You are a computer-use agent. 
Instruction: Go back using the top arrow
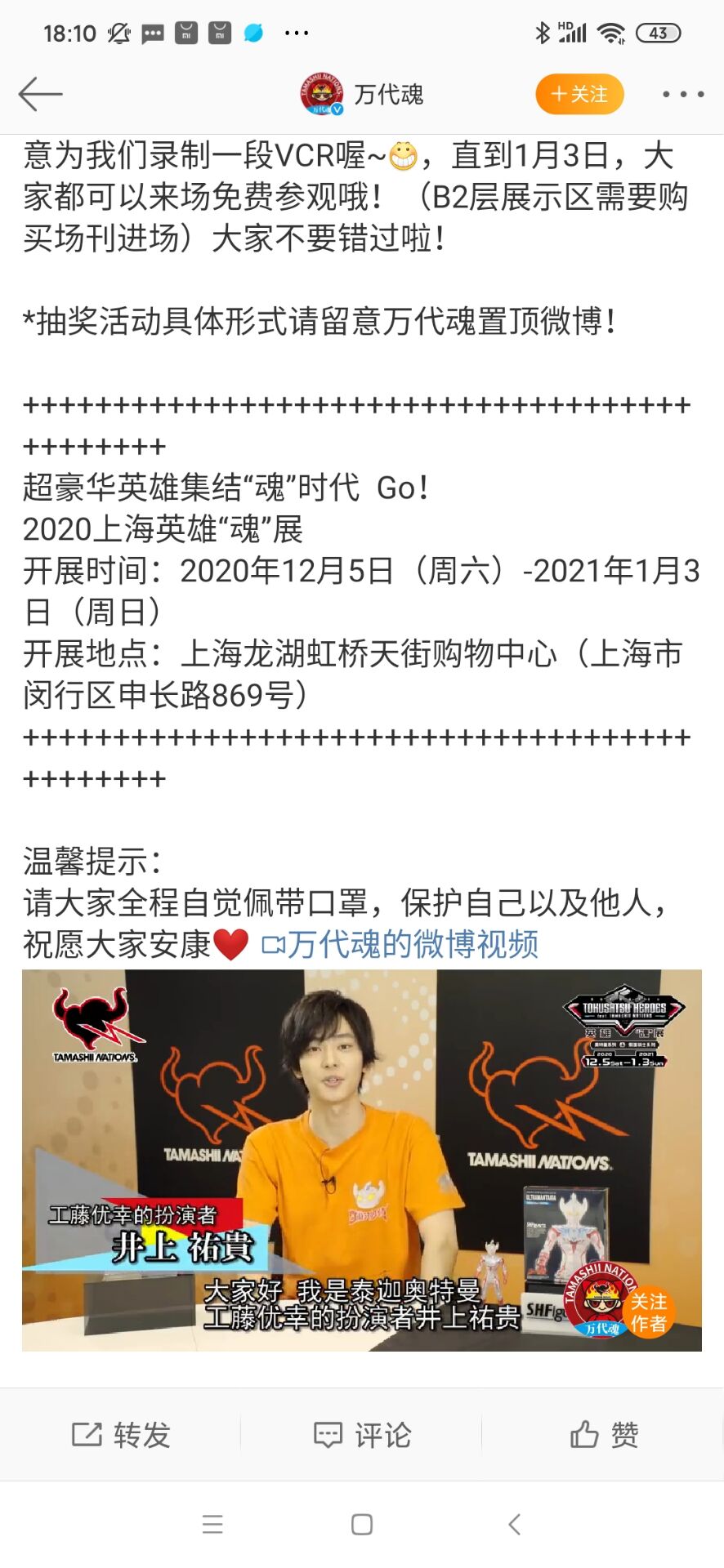pos(40,94)
